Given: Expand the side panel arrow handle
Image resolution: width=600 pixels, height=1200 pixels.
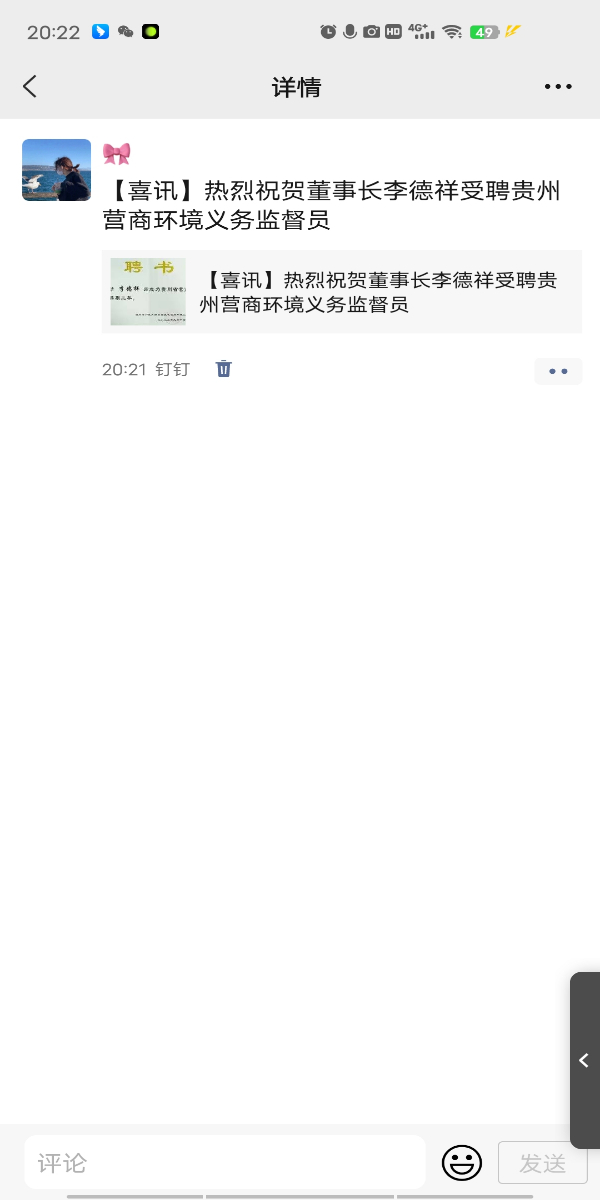Looking at the screenshot, I should coord(585,1060).
